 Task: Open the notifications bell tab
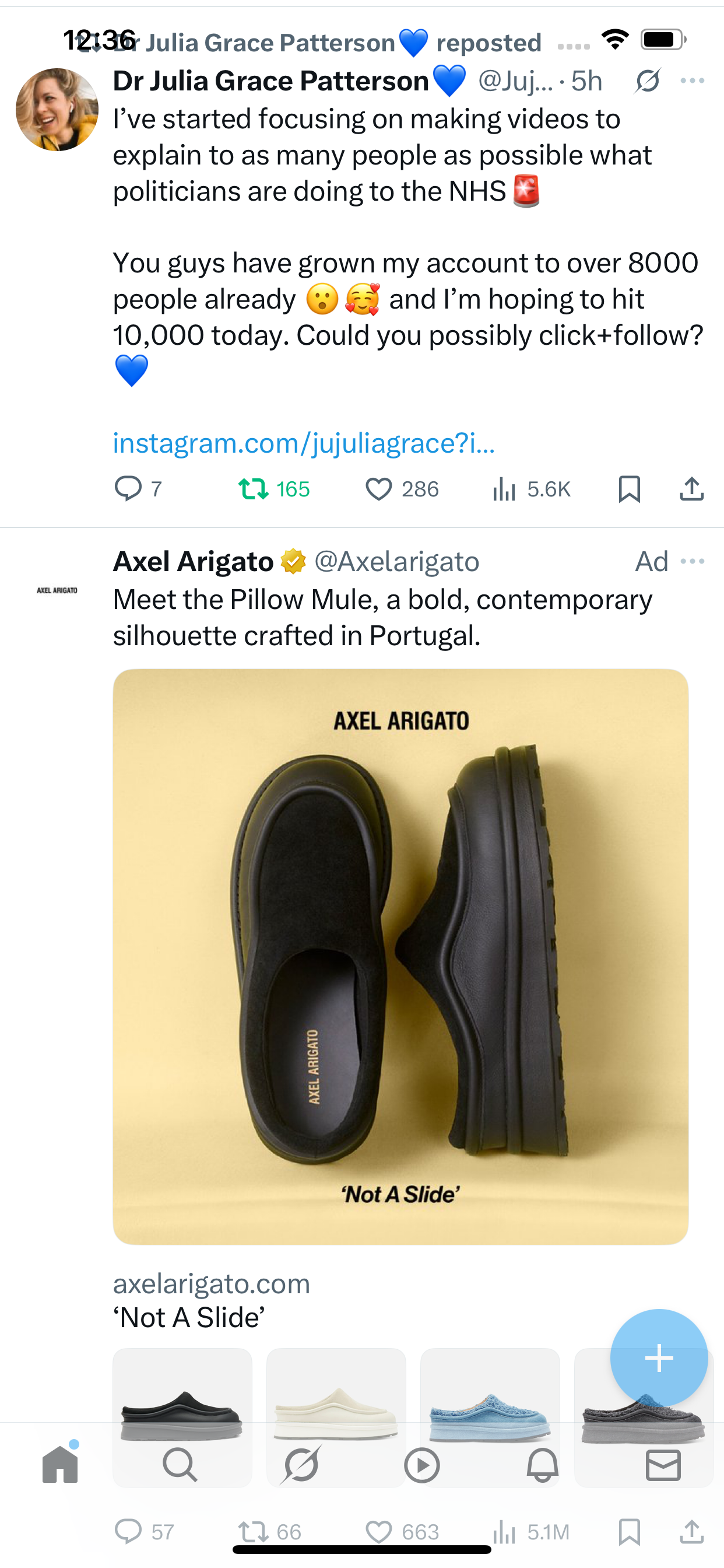542,1464
